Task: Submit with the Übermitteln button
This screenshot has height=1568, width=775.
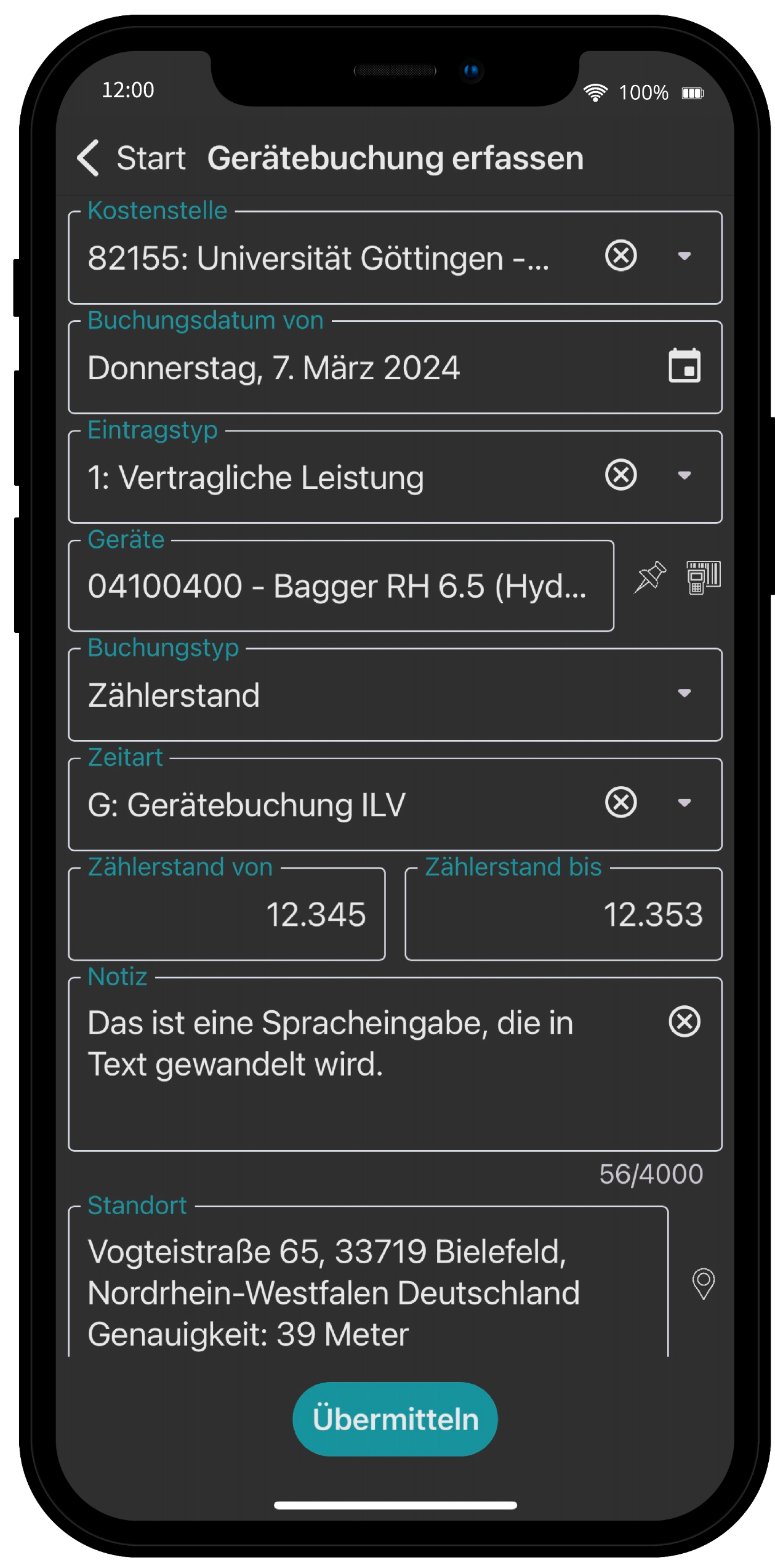Action: pos(395,1419)
